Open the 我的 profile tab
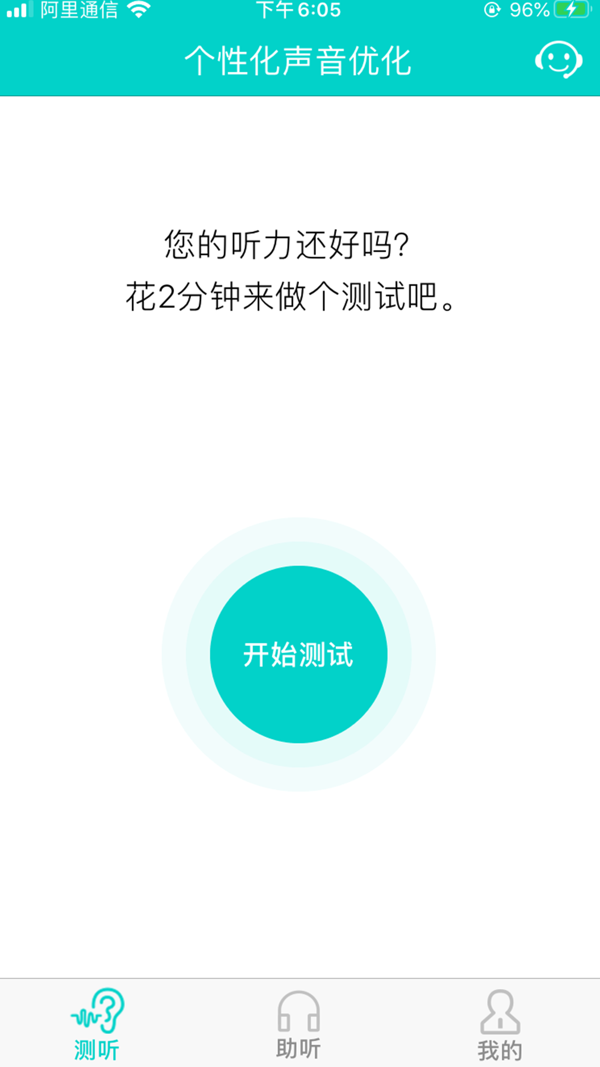This screenshot has width=600, height=1067. pyautogui.click(x=499, y=1025)
